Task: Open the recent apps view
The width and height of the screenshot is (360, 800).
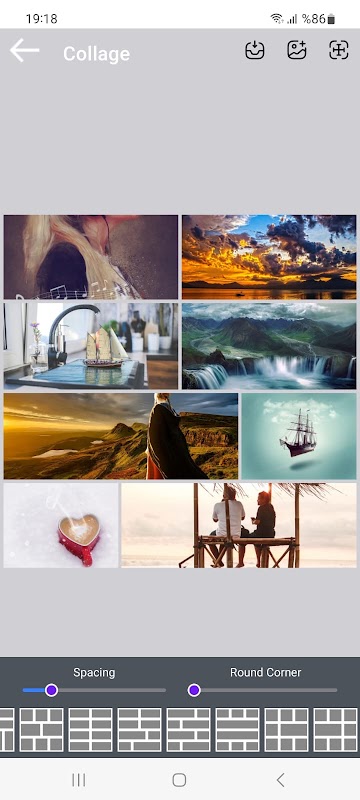Action: tap(79, 780)
